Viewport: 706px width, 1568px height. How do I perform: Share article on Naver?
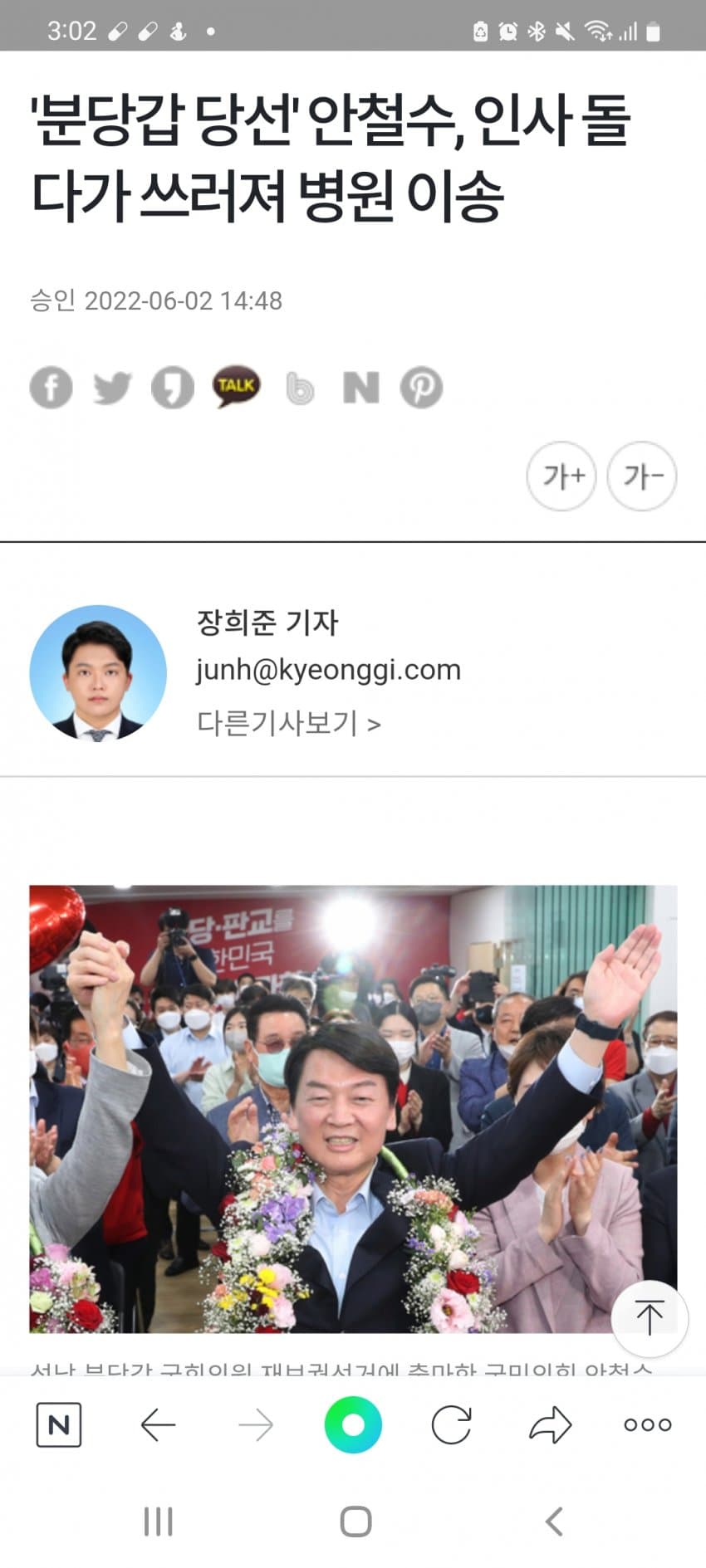pos(361,388)
